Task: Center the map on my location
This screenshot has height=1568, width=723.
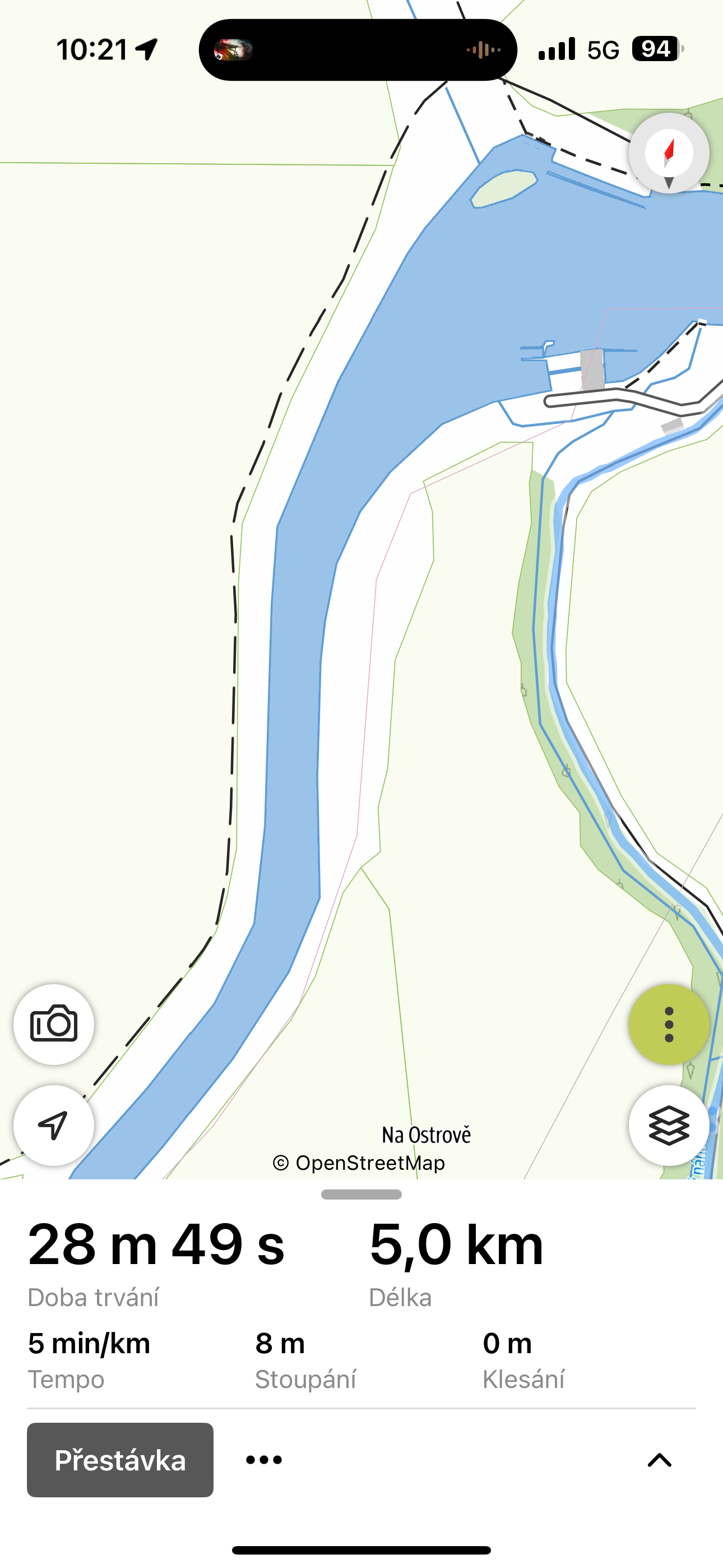Action: (54, 1125)
